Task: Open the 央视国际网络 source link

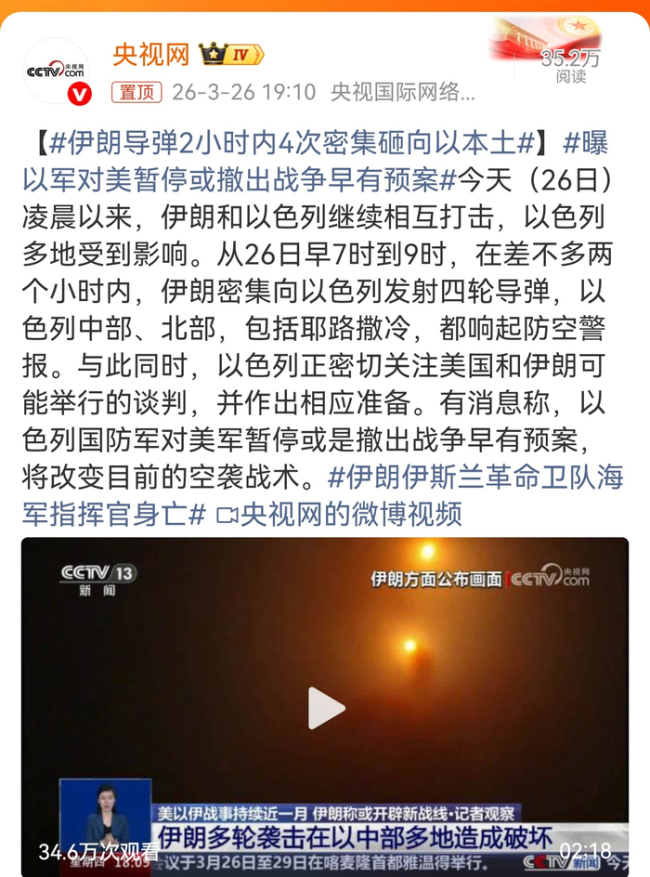Action: pos(402,93)
